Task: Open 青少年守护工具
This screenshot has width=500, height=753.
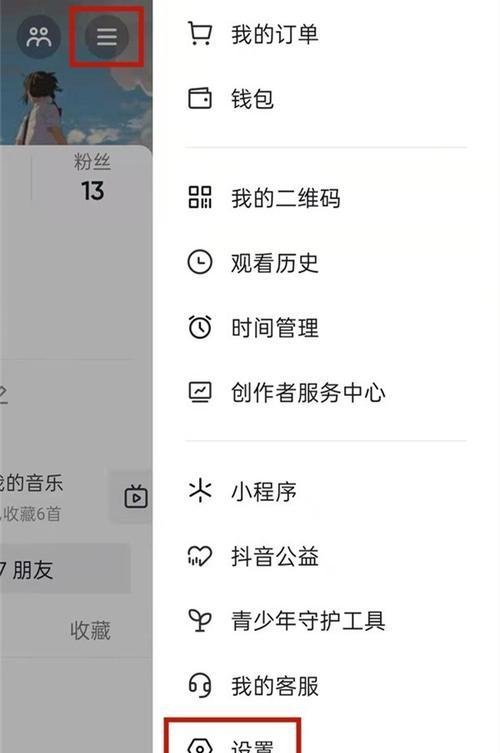Action: (326, 620)
